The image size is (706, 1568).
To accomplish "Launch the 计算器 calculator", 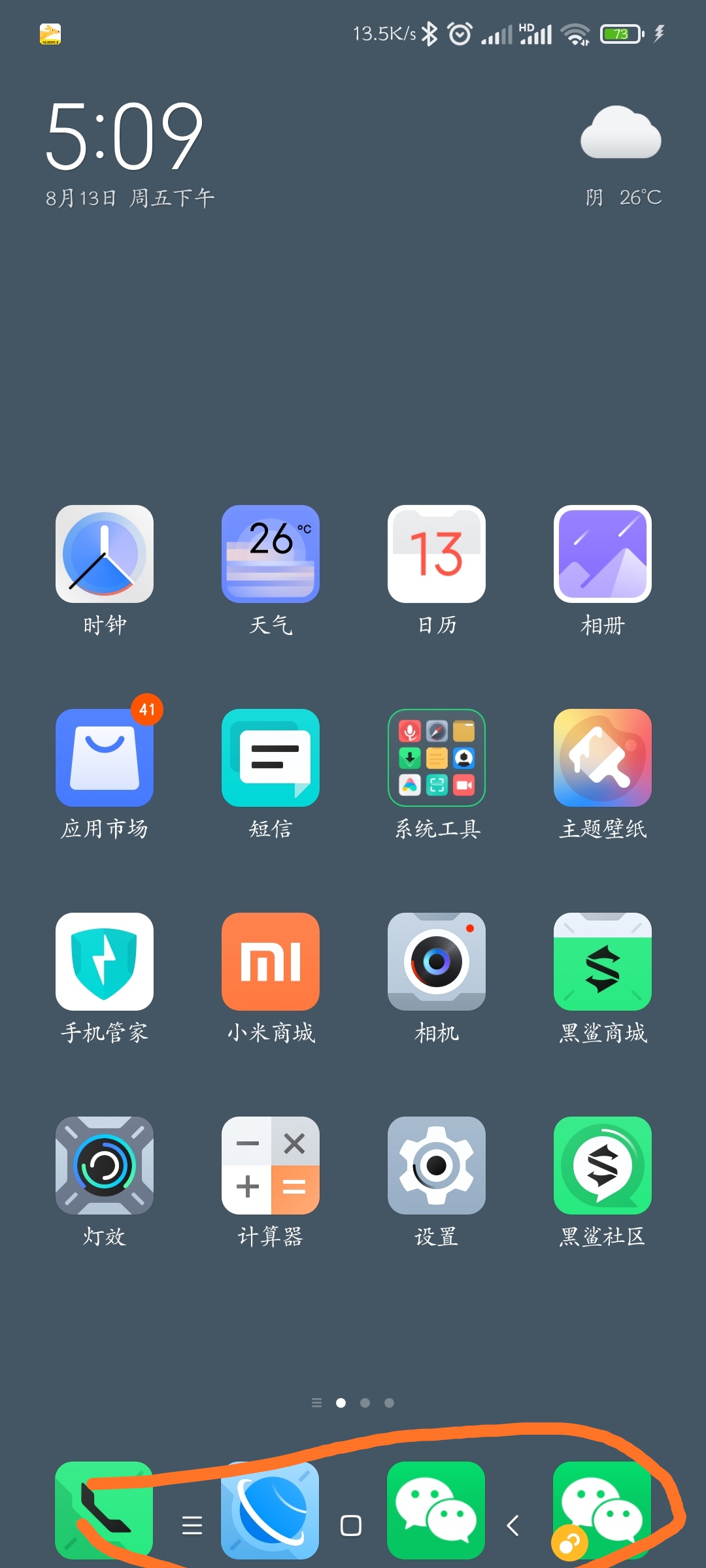I will tap(271, 1166).
